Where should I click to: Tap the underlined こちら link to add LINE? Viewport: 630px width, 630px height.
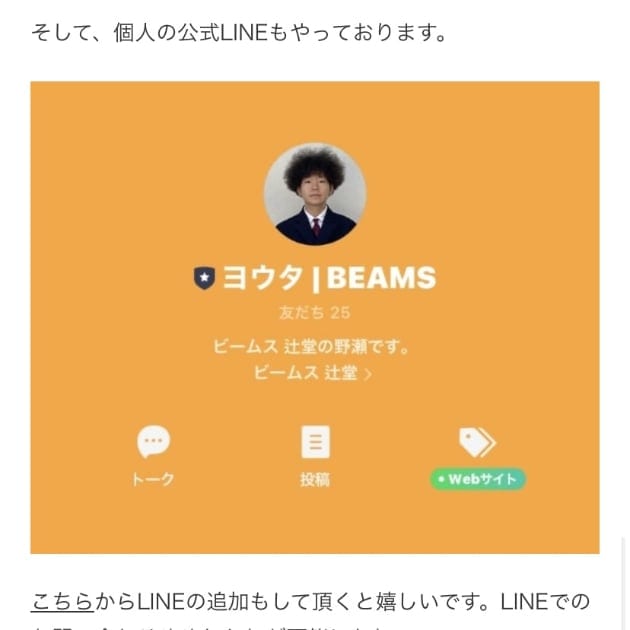(x=62, y=601)
